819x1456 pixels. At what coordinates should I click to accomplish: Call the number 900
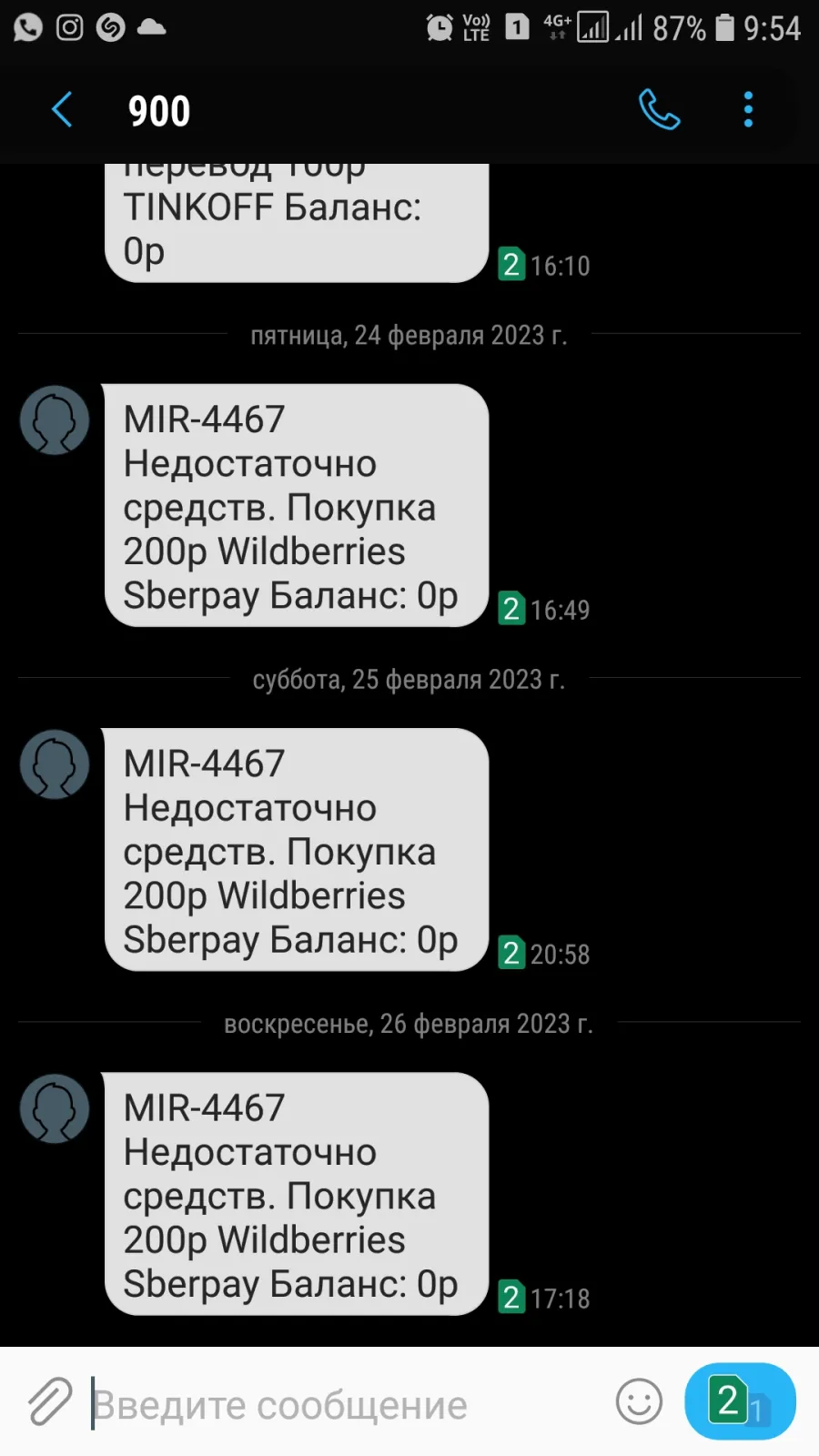pos(659,110)
